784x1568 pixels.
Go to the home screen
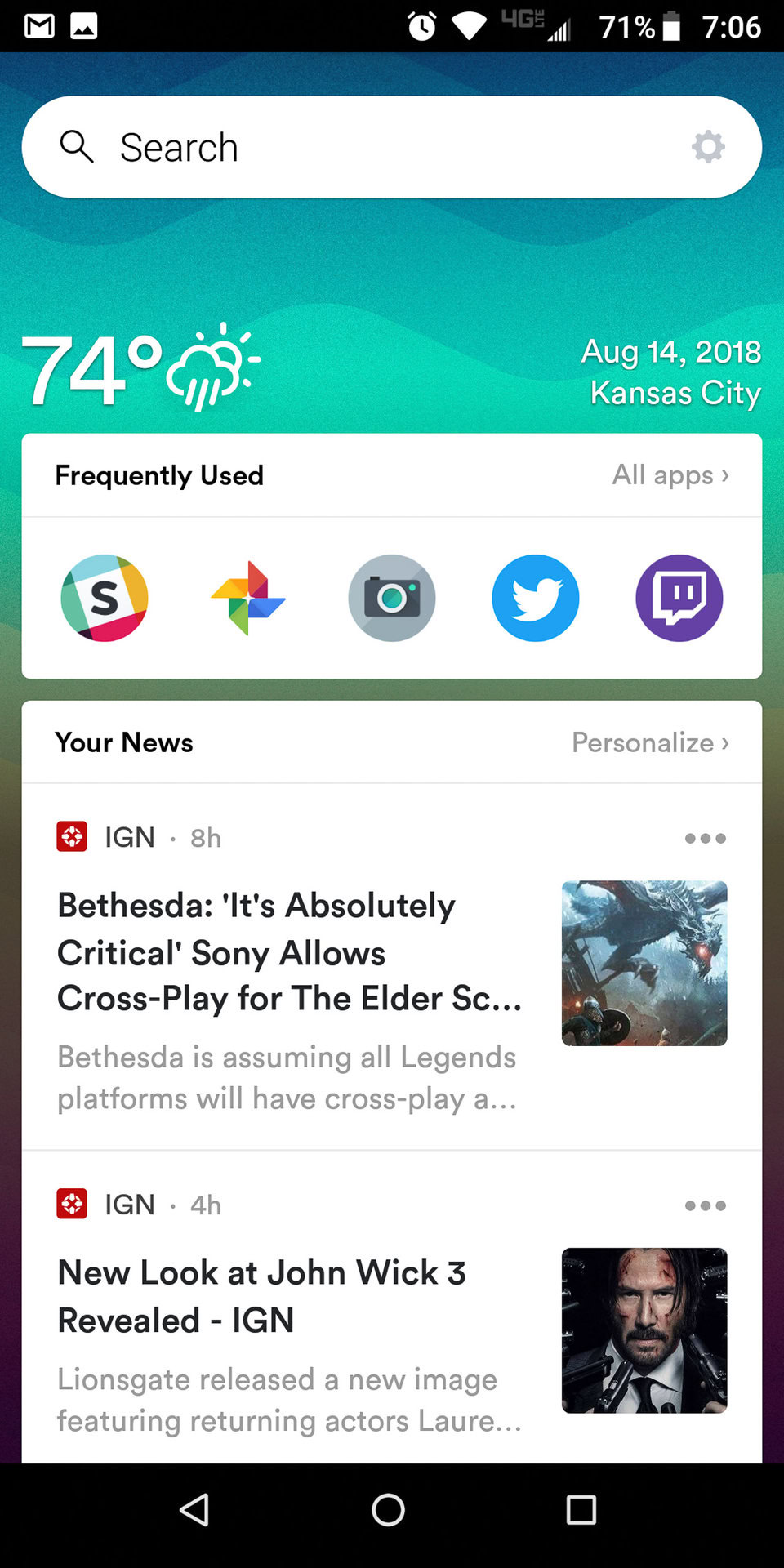(x=389, y=1510)
